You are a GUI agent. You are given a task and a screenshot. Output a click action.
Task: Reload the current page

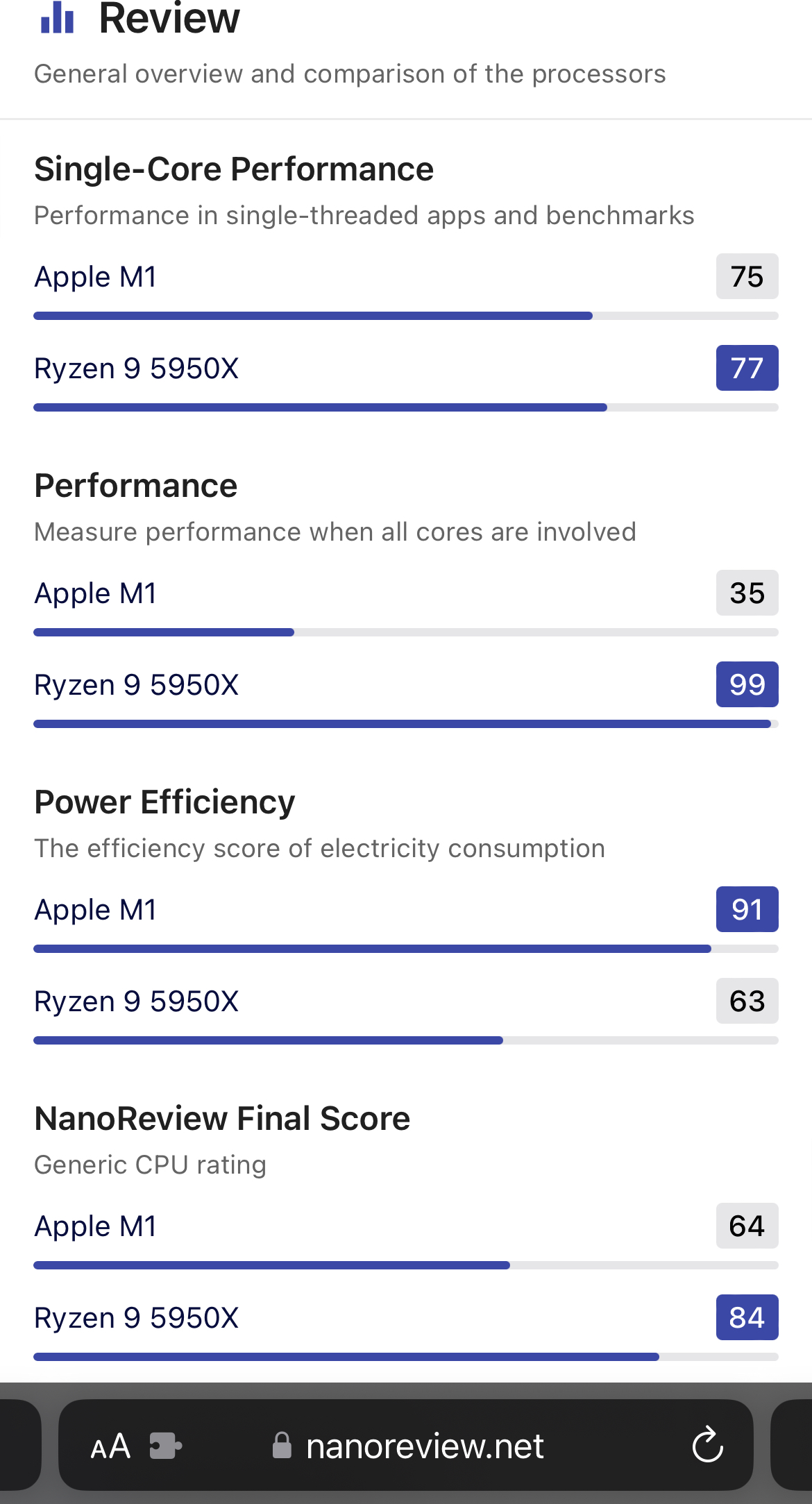tap(707, 1445)
